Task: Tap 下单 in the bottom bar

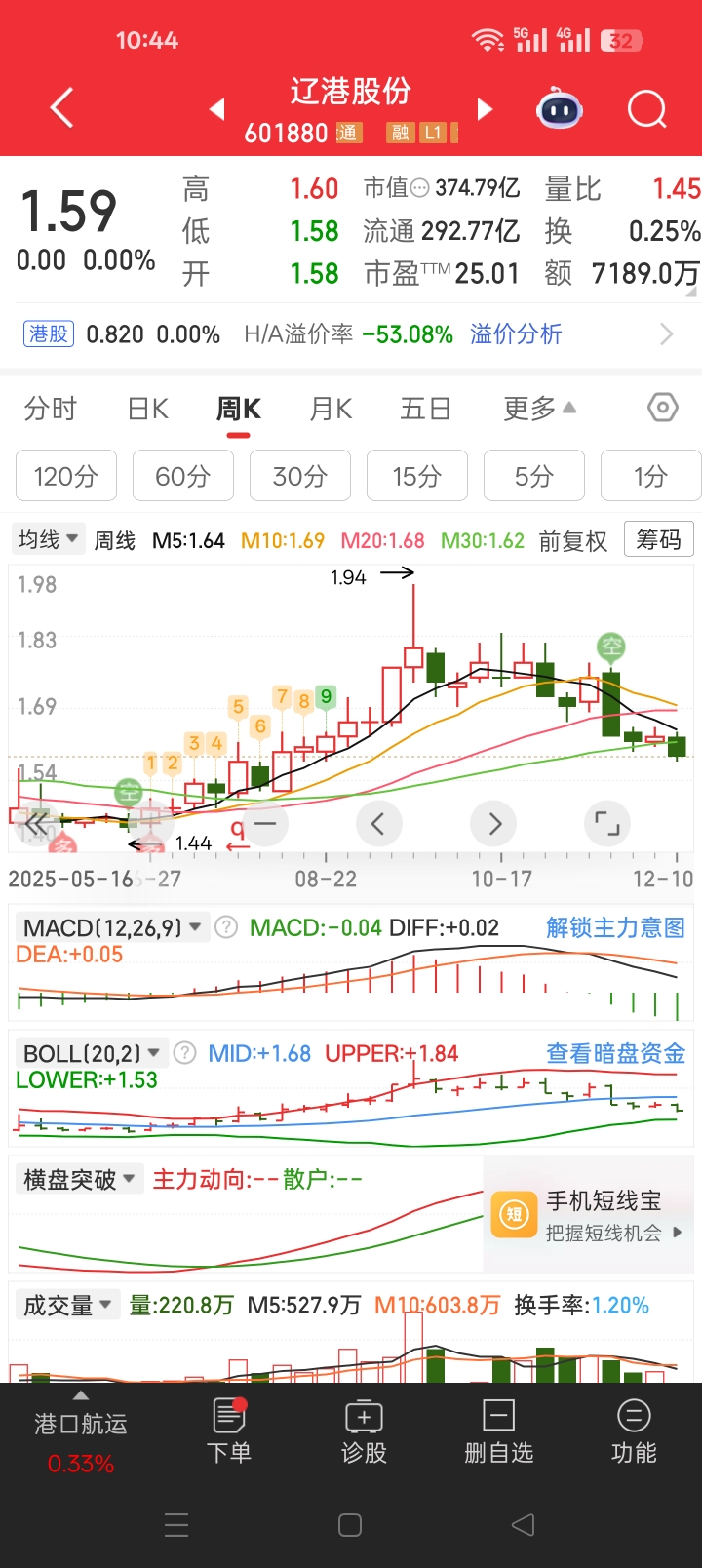Action: [x=229, y=1431]
